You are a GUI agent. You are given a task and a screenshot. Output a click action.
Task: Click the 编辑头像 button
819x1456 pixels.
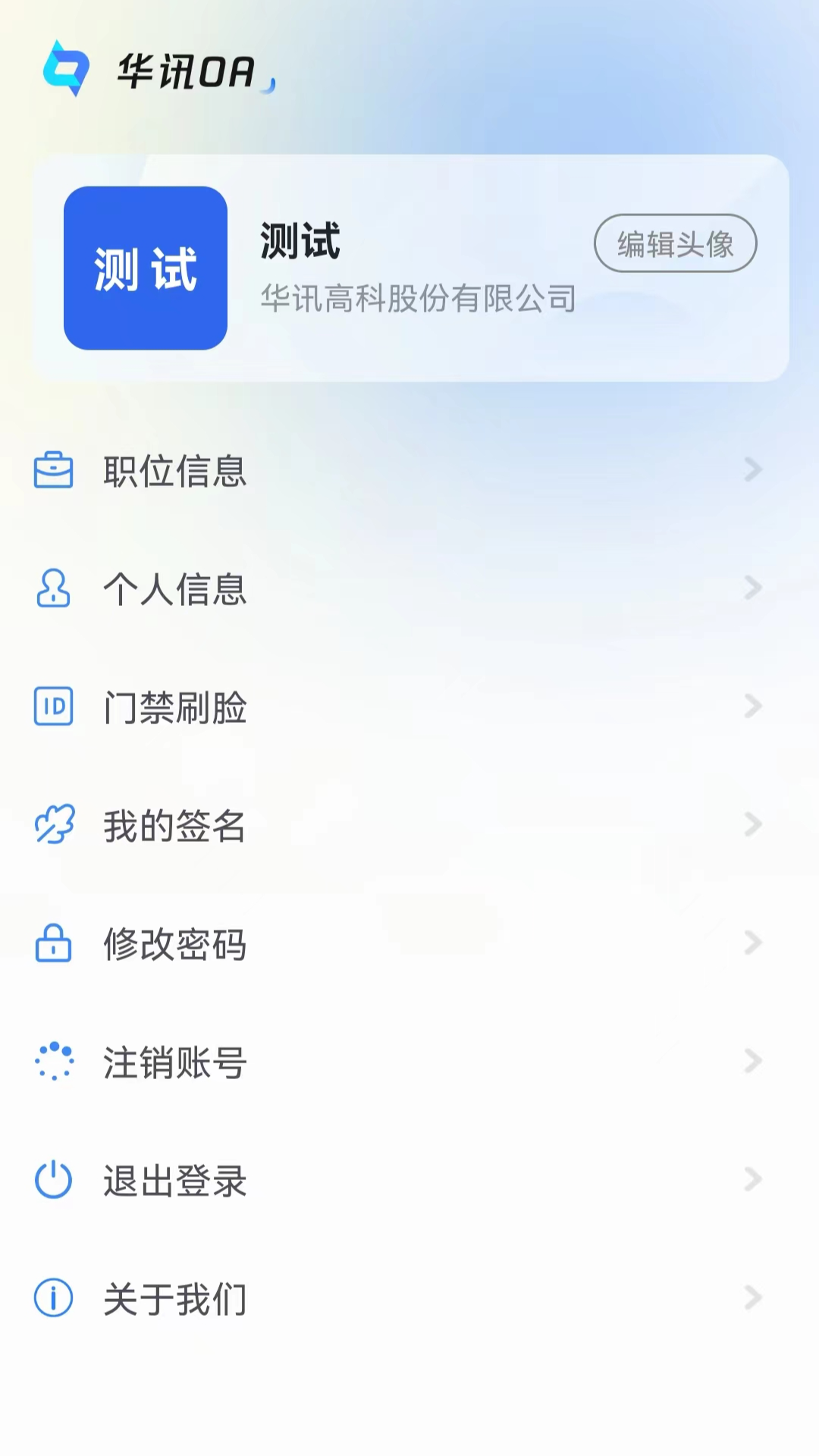click(x=674, y=244)
